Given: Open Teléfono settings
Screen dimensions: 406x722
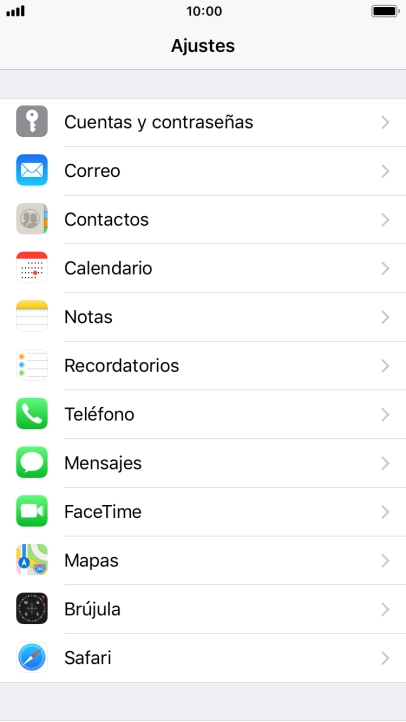Looking at the screenshot, I should pos(203,414).
